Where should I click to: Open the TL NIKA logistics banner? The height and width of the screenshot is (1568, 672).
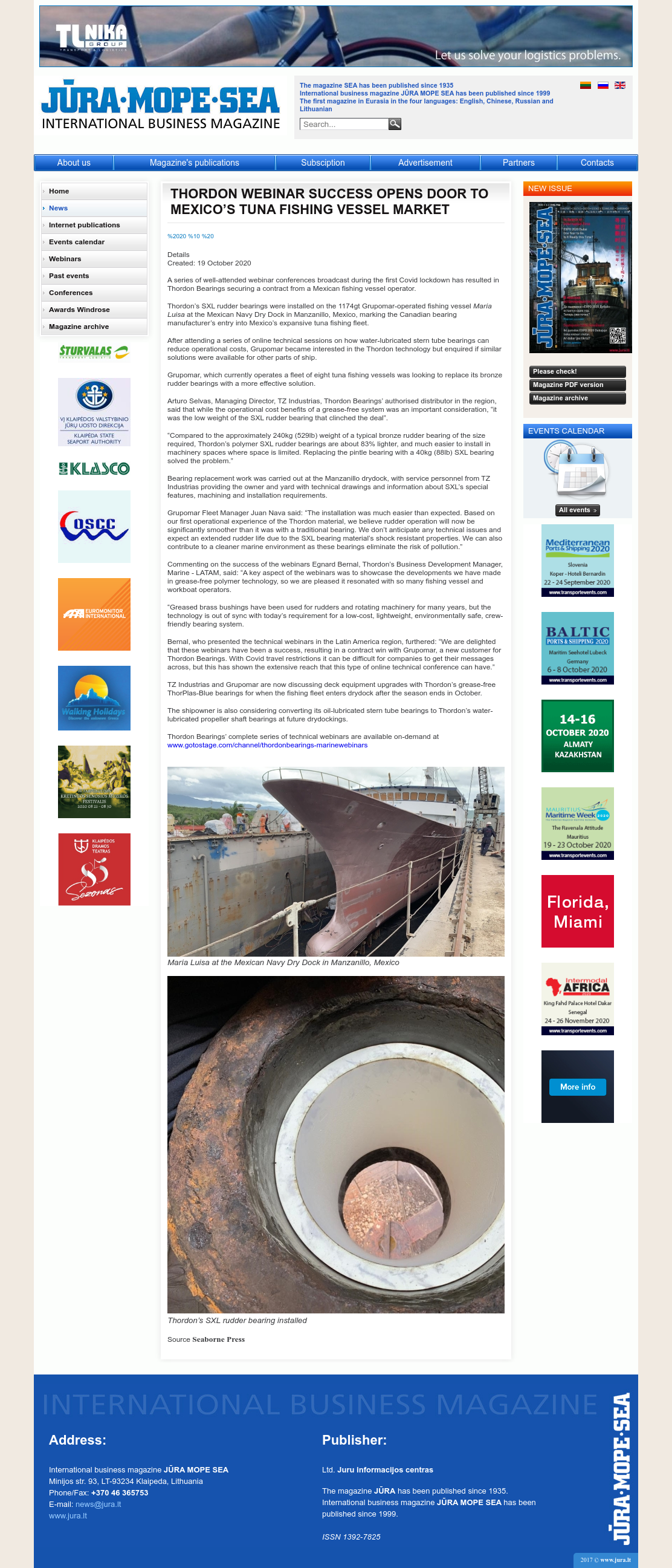[x=335, y=36]
